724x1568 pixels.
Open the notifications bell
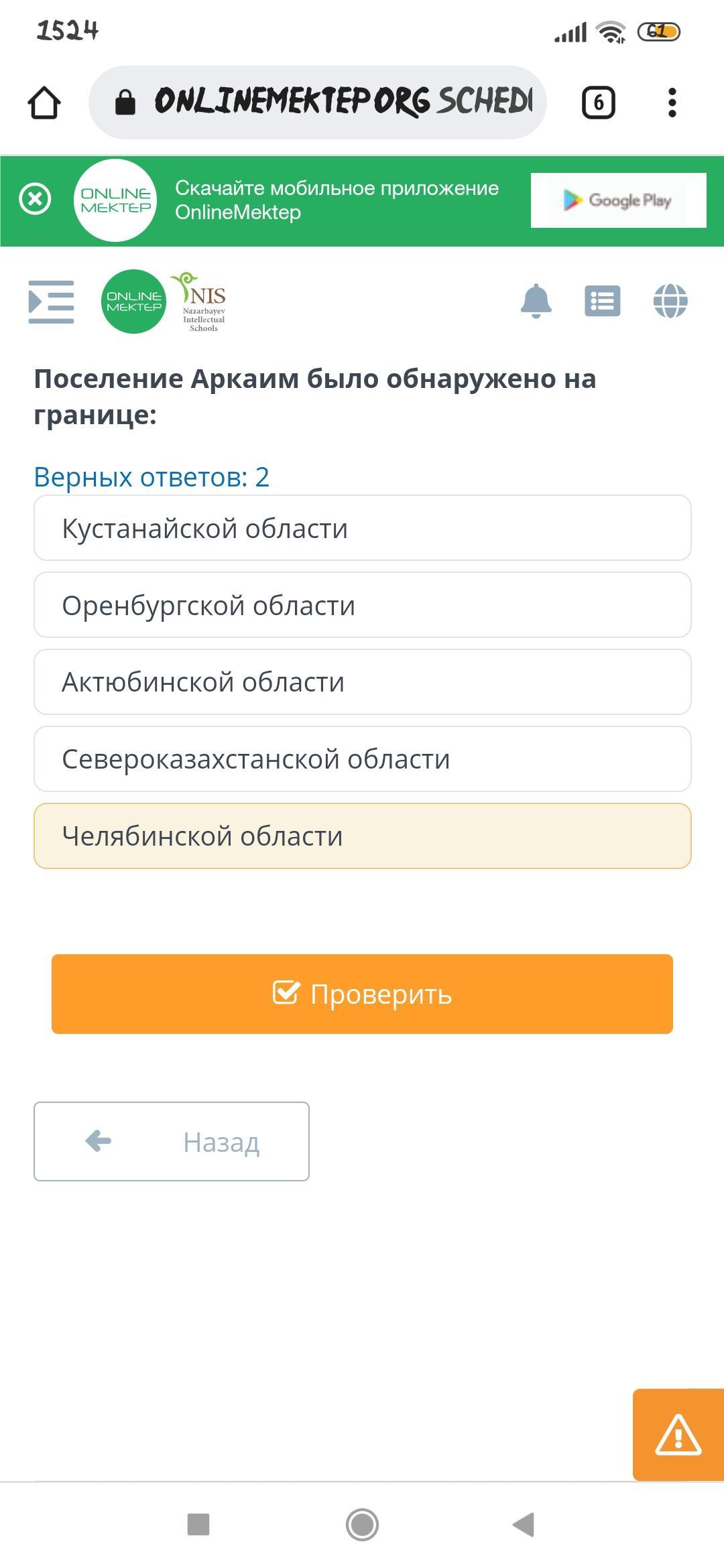pyautogui.click(x=536, y=301)
